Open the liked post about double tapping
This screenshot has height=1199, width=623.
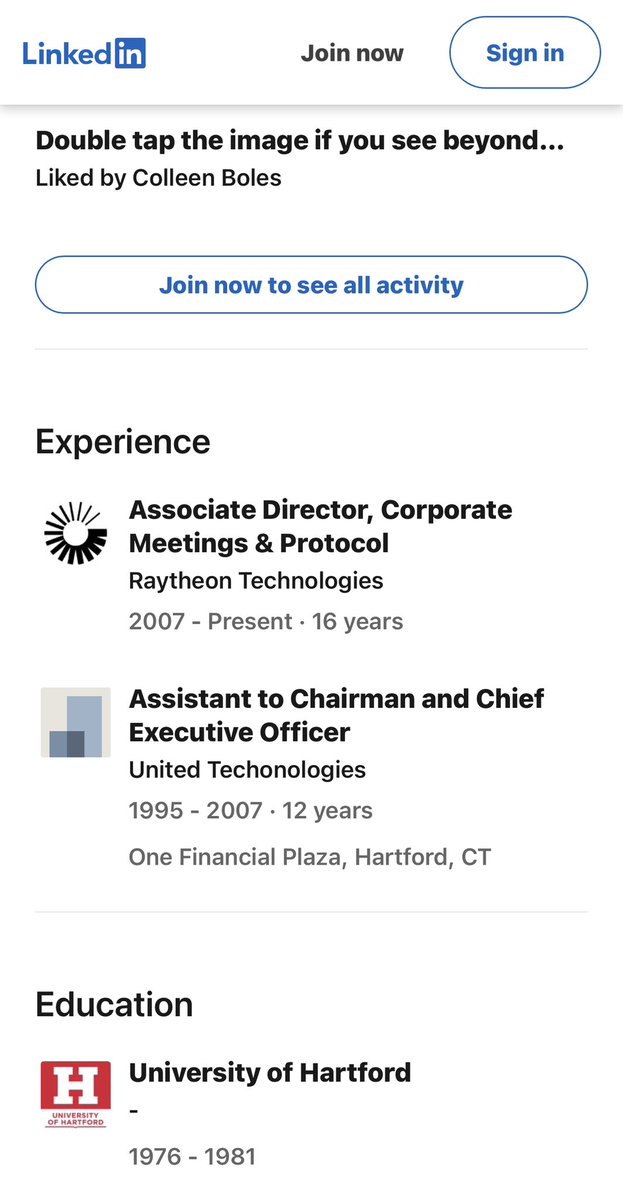pos(300,141)
